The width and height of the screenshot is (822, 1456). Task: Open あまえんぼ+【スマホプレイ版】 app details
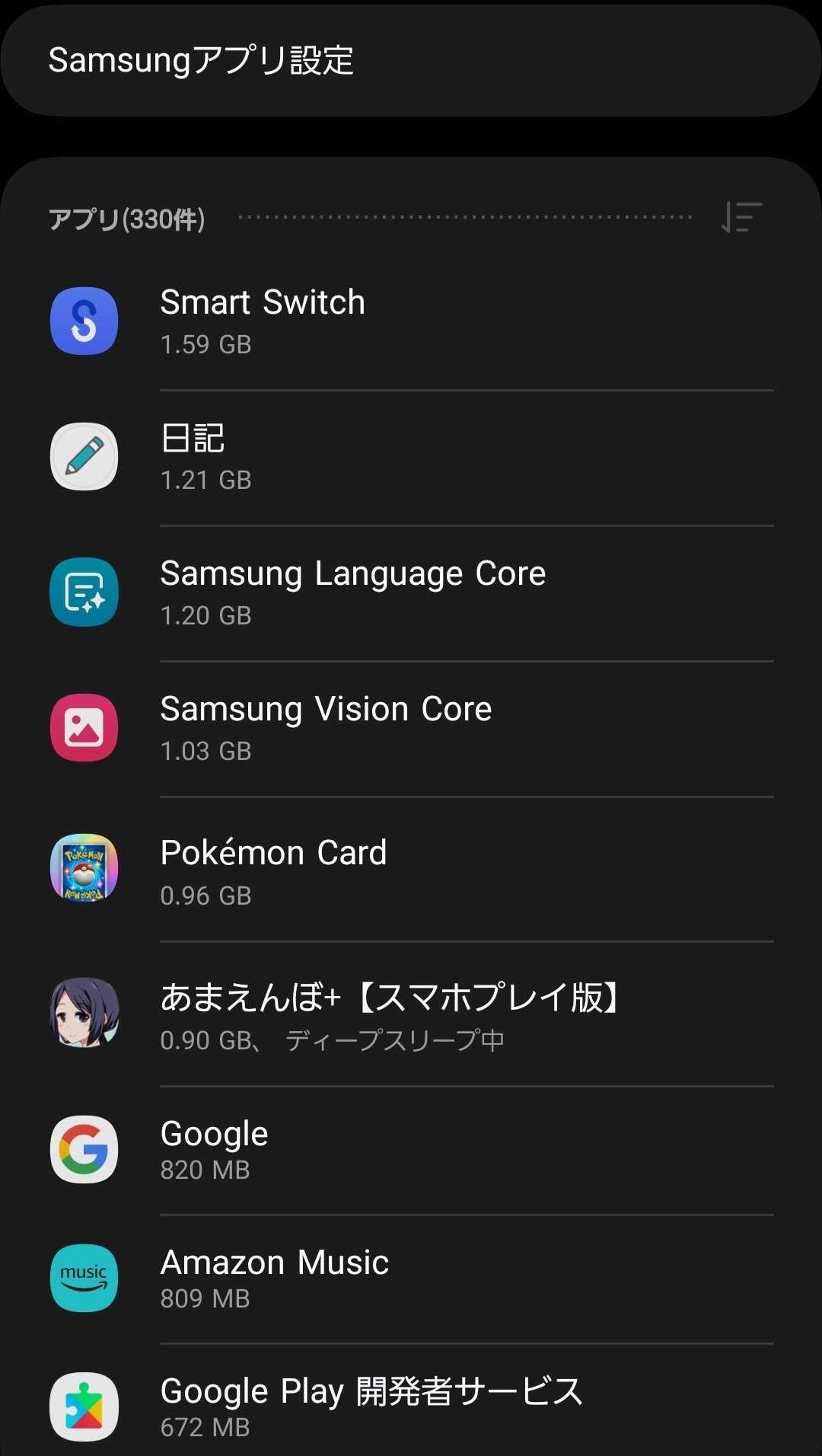(411, 1016)
